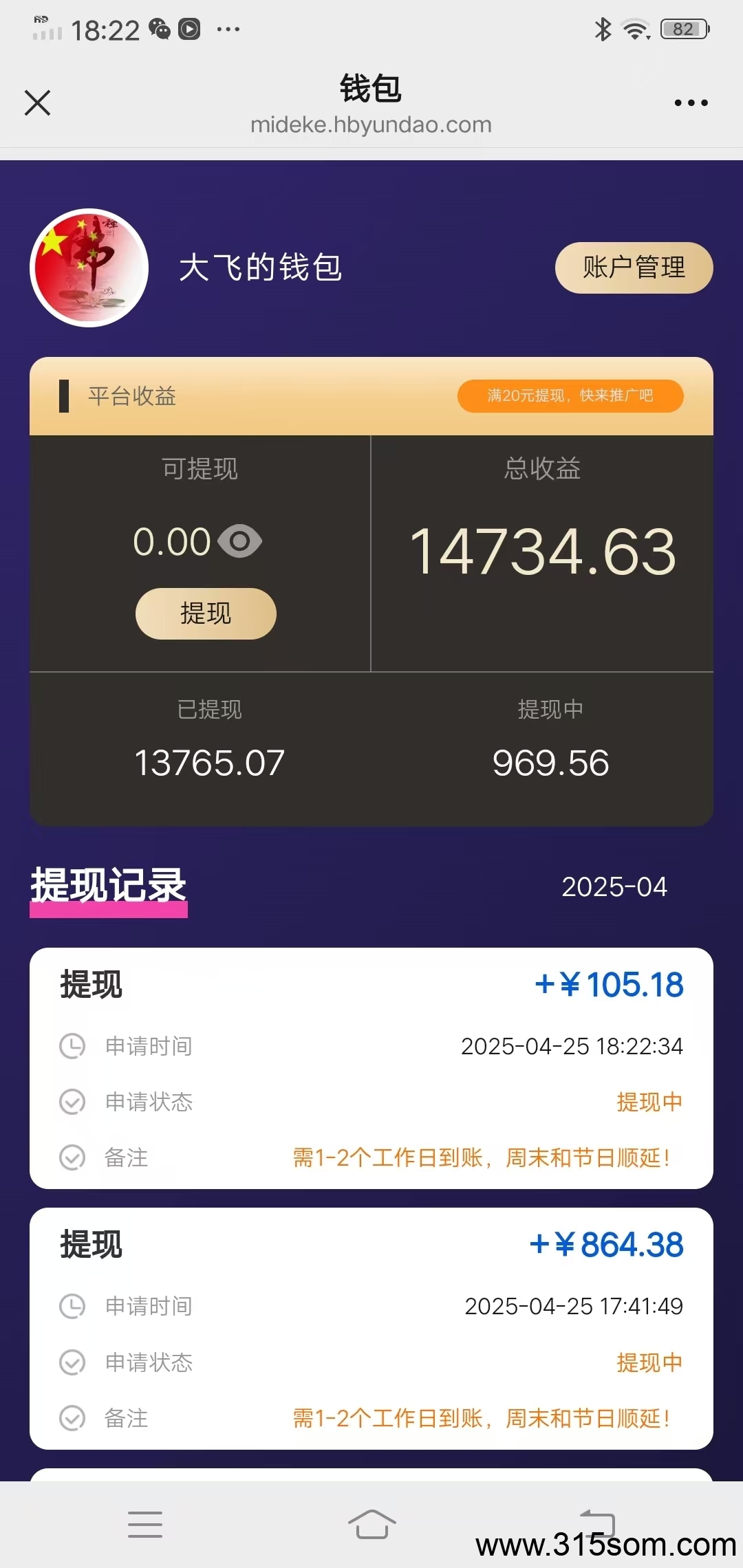The height and width of the screenshot is (1568, 743).
Task: Open the orange 满20元提现 promotion banner
Action: 570,396
